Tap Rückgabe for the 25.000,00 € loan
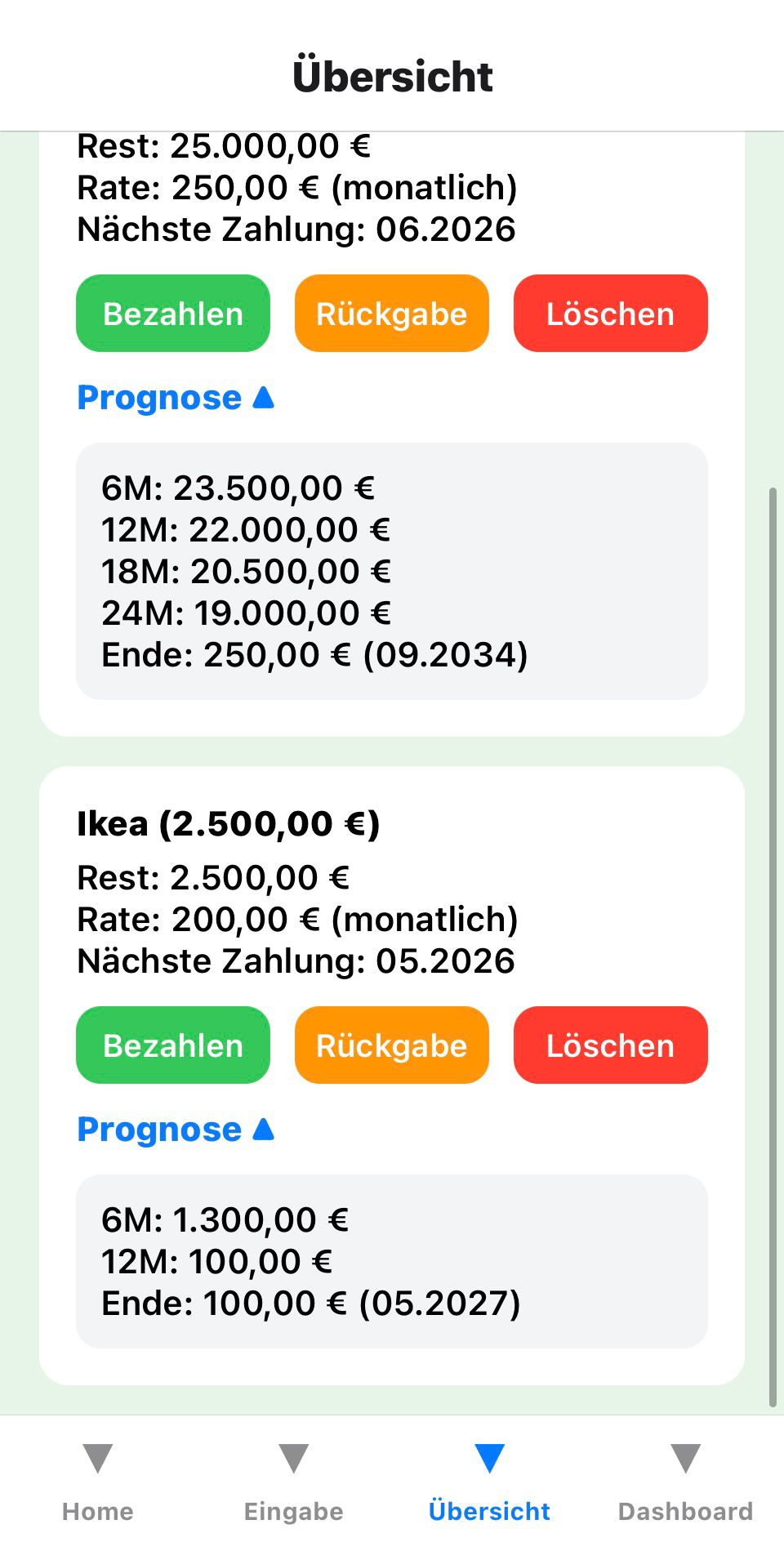The width and height of the screenshot is (784, 1560). pyautogui.click(x=392, y=314)
